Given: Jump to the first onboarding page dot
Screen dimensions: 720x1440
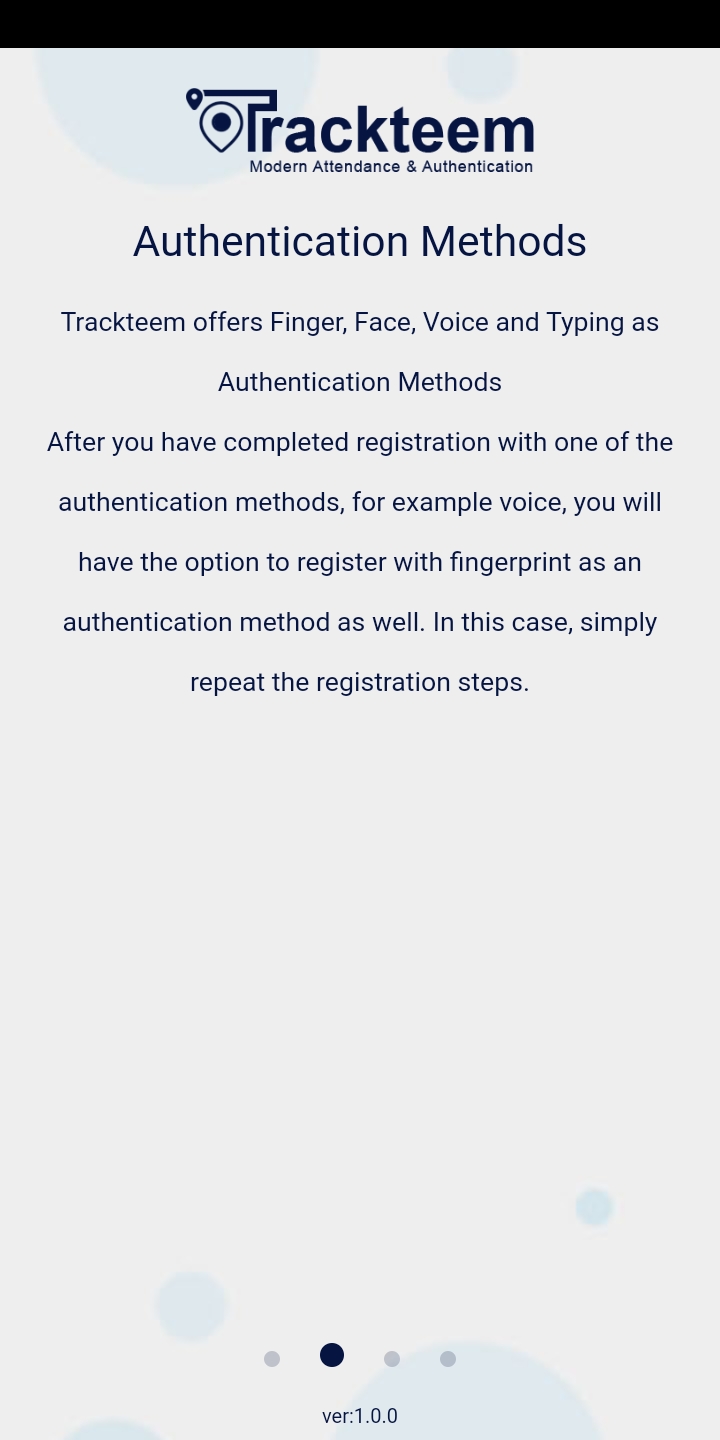Looking at the screenshot, I should pos(272,1359).
